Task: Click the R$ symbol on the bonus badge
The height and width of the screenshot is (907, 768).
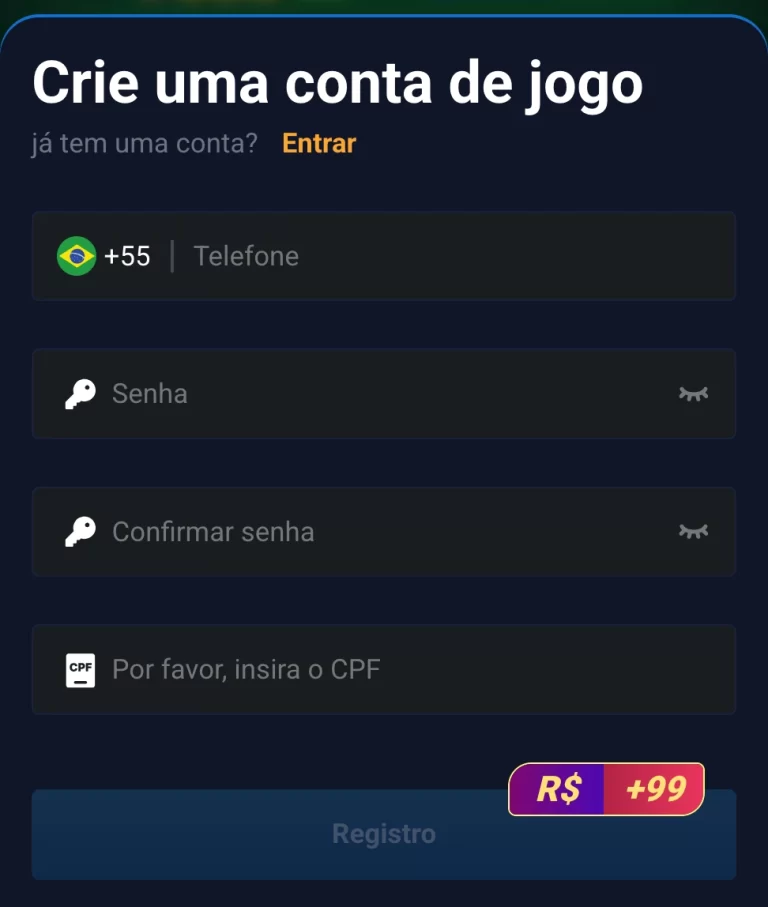Action: point(558,788)
